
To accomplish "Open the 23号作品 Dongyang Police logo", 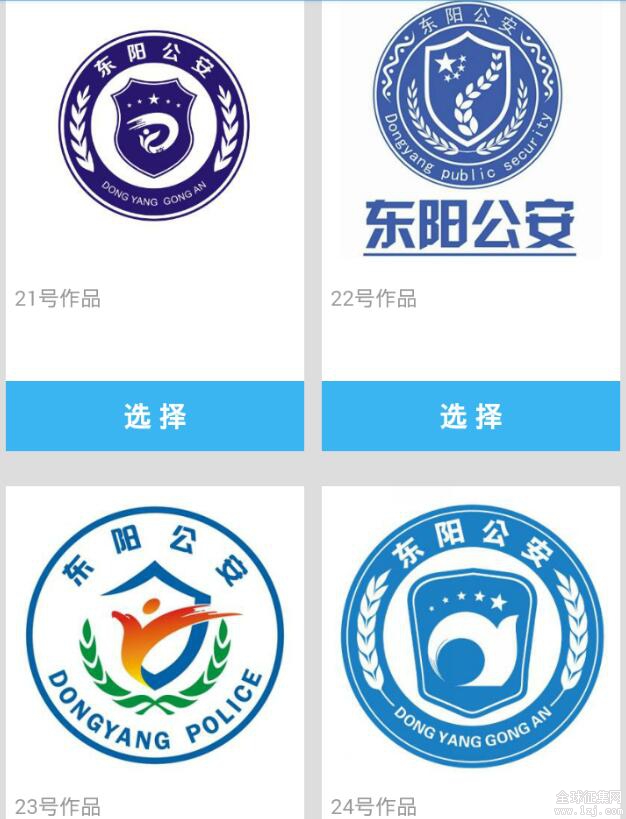I will [155, 640].
